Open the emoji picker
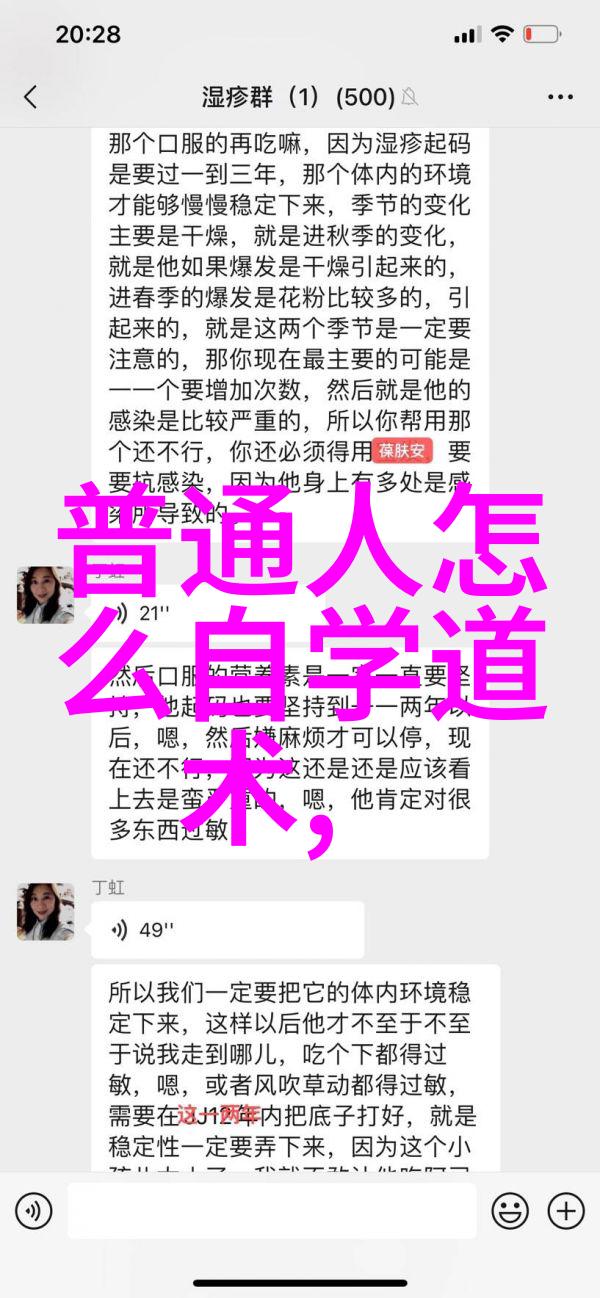The width and height of the screenshot is (600, 1298). click(509, 1212)
